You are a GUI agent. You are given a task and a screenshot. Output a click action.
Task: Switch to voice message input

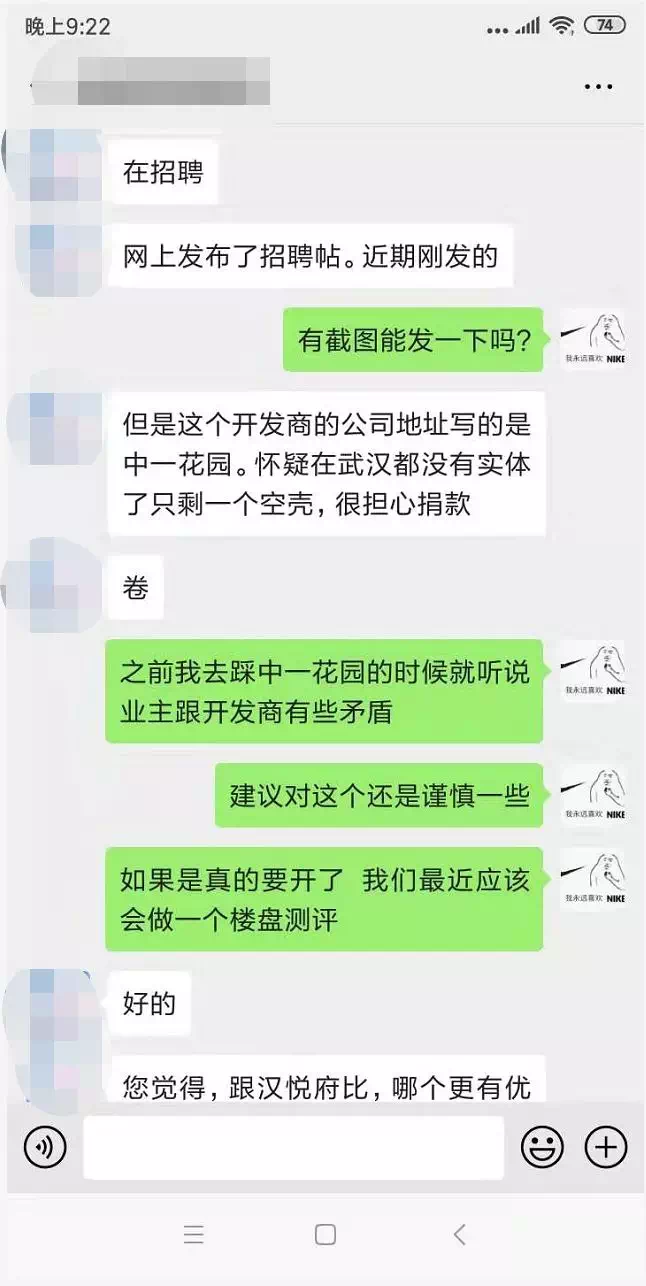45,1146
